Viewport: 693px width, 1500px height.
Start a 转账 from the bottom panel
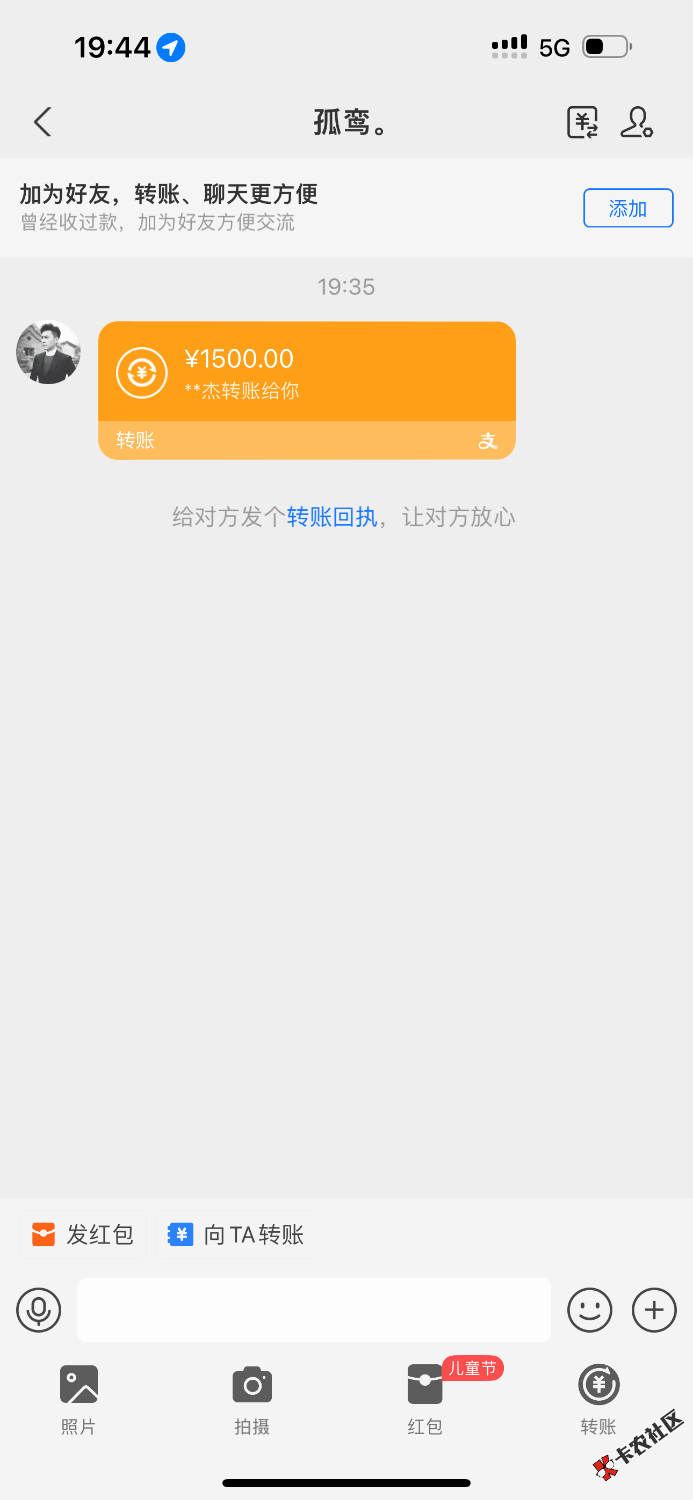click(598, 1397)
